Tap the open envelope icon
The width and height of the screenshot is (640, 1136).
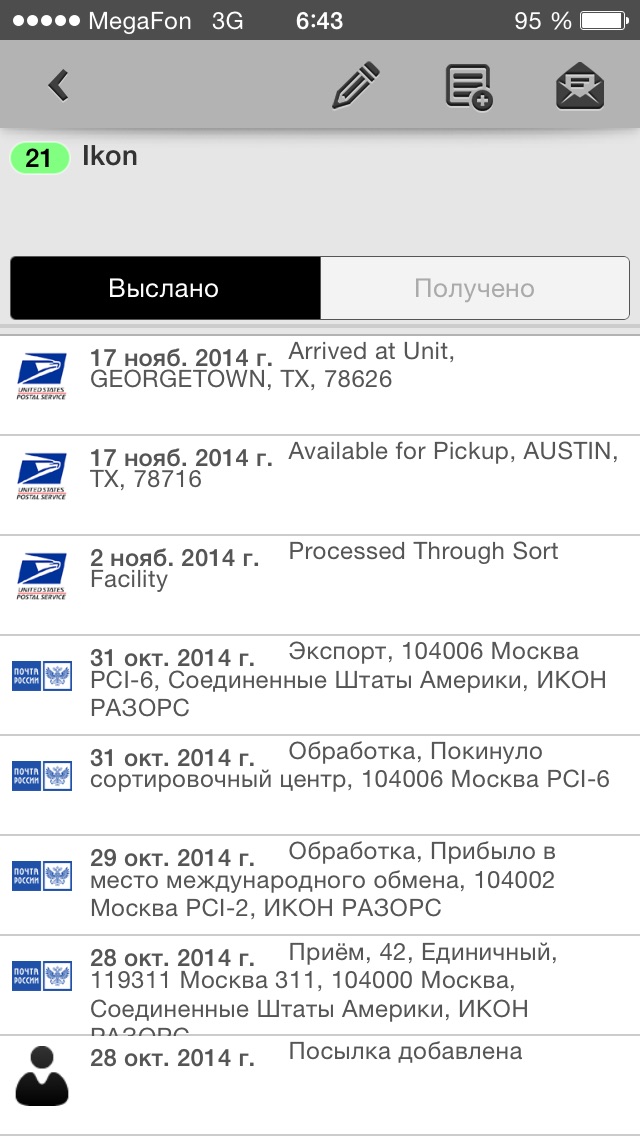click(x=580, y=87)
